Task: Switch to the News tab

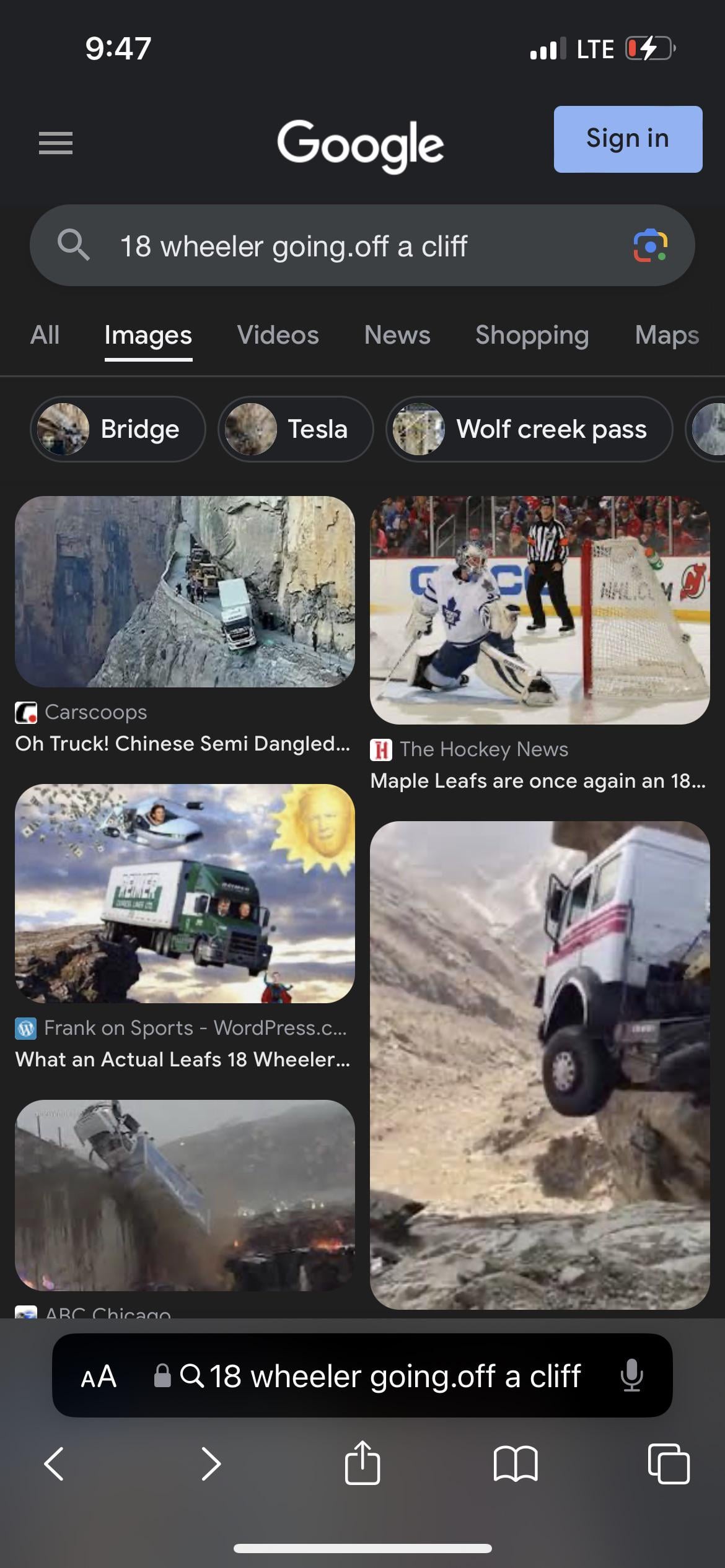Action: click(397, 335)
